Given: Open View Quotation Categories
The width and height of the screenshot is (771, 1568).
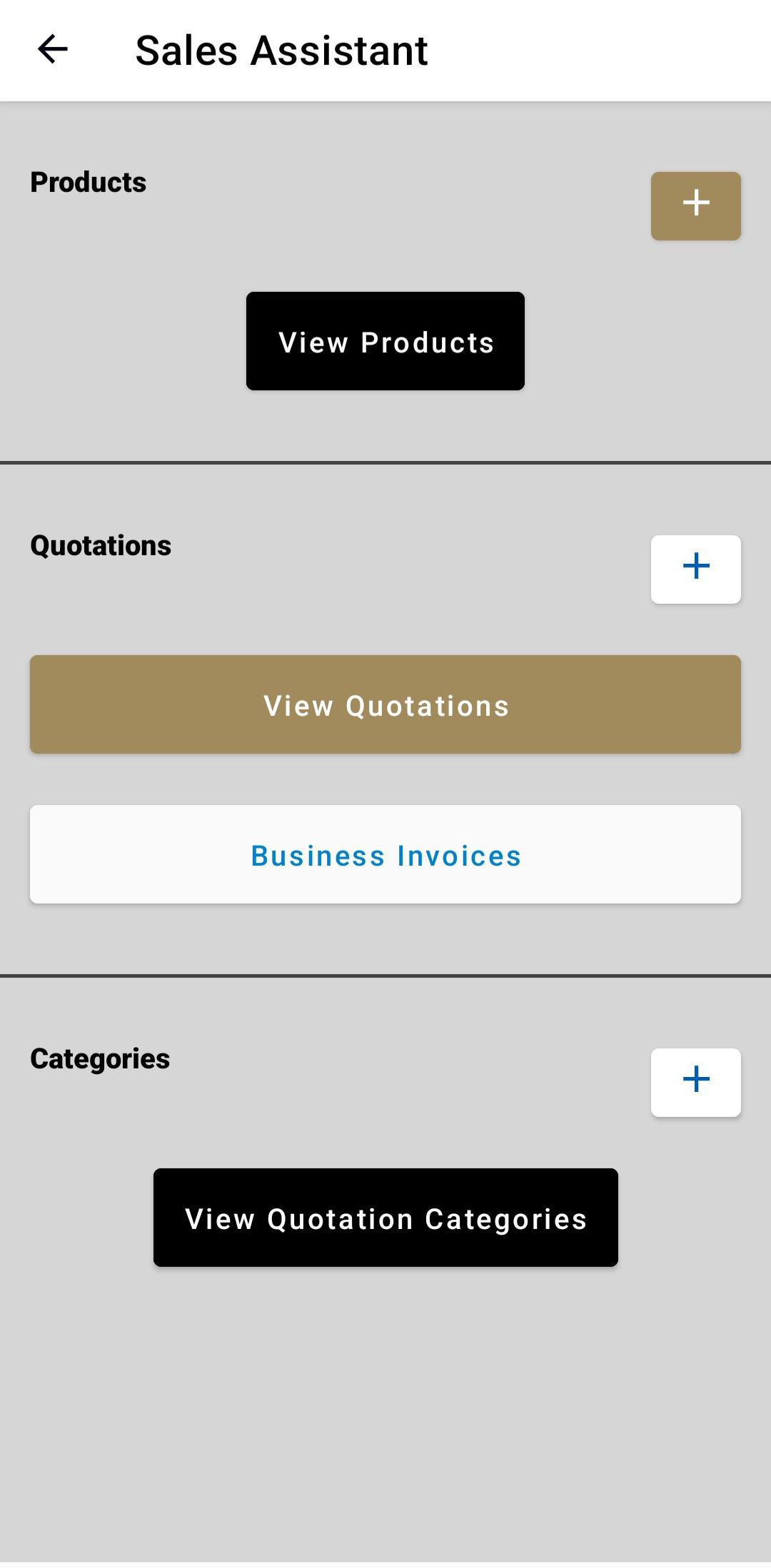Looking at the screenshot, I should [x=385, y=1218].
